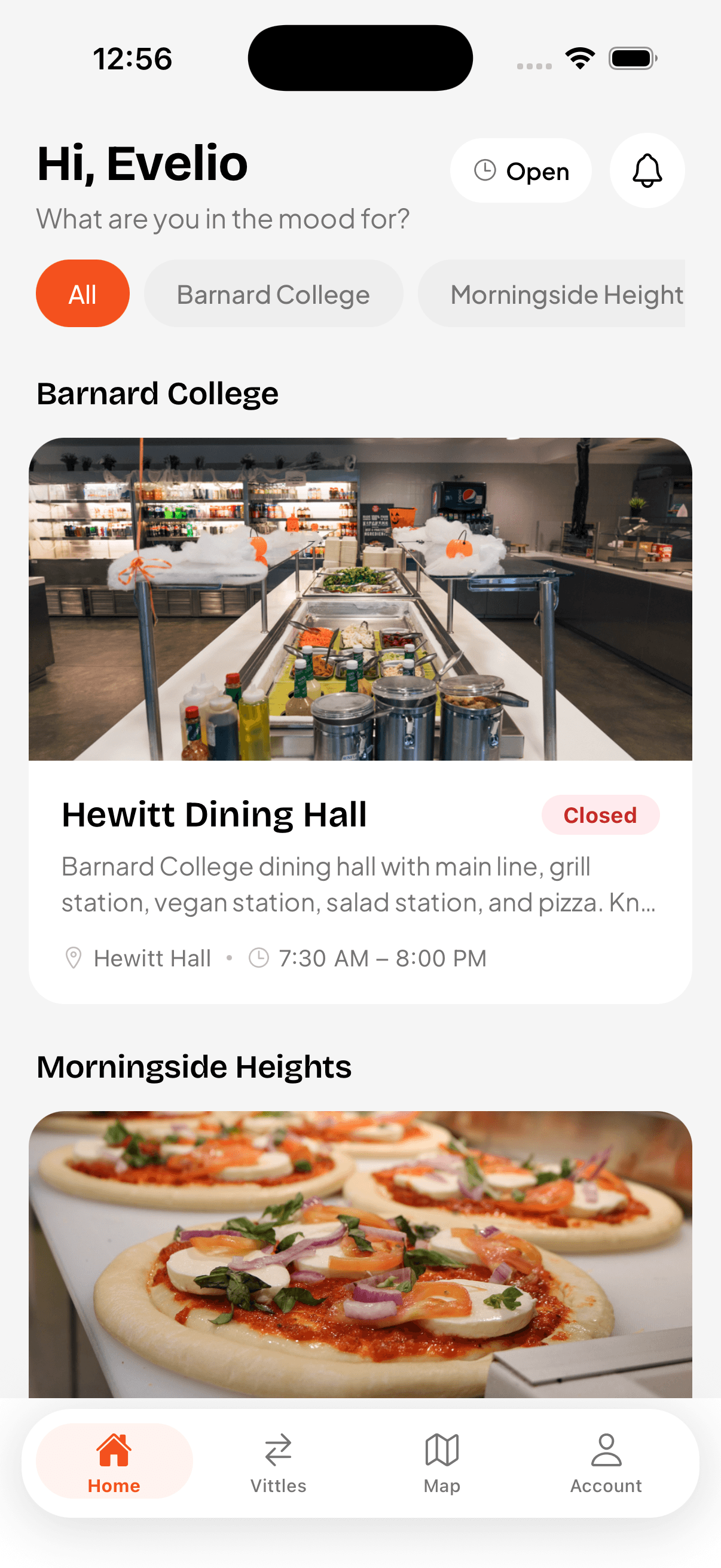Open the notifications bell
The image size is (721, 1568).
(647, 171)
